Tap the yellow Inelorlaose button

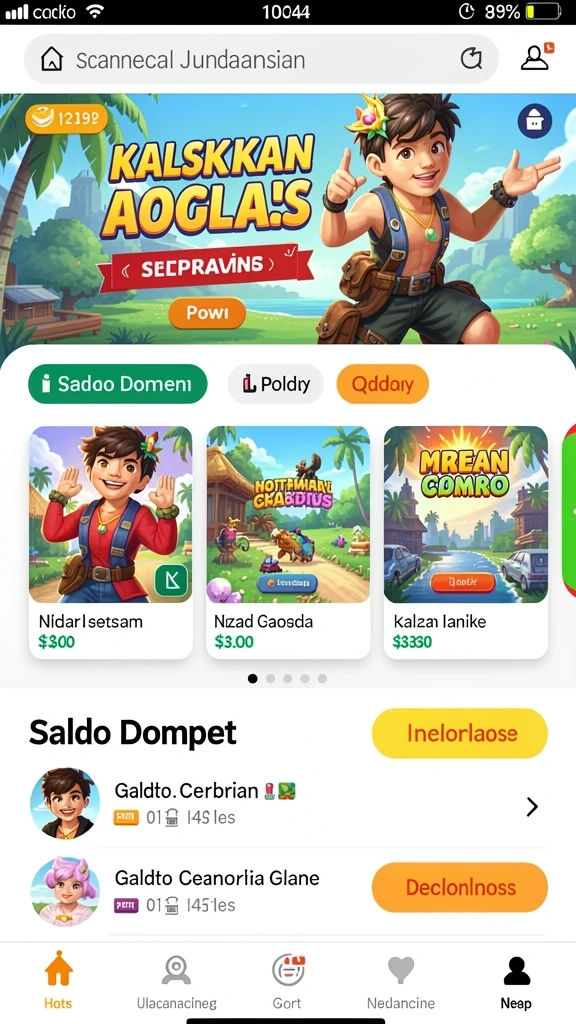(x=460, y=733)
